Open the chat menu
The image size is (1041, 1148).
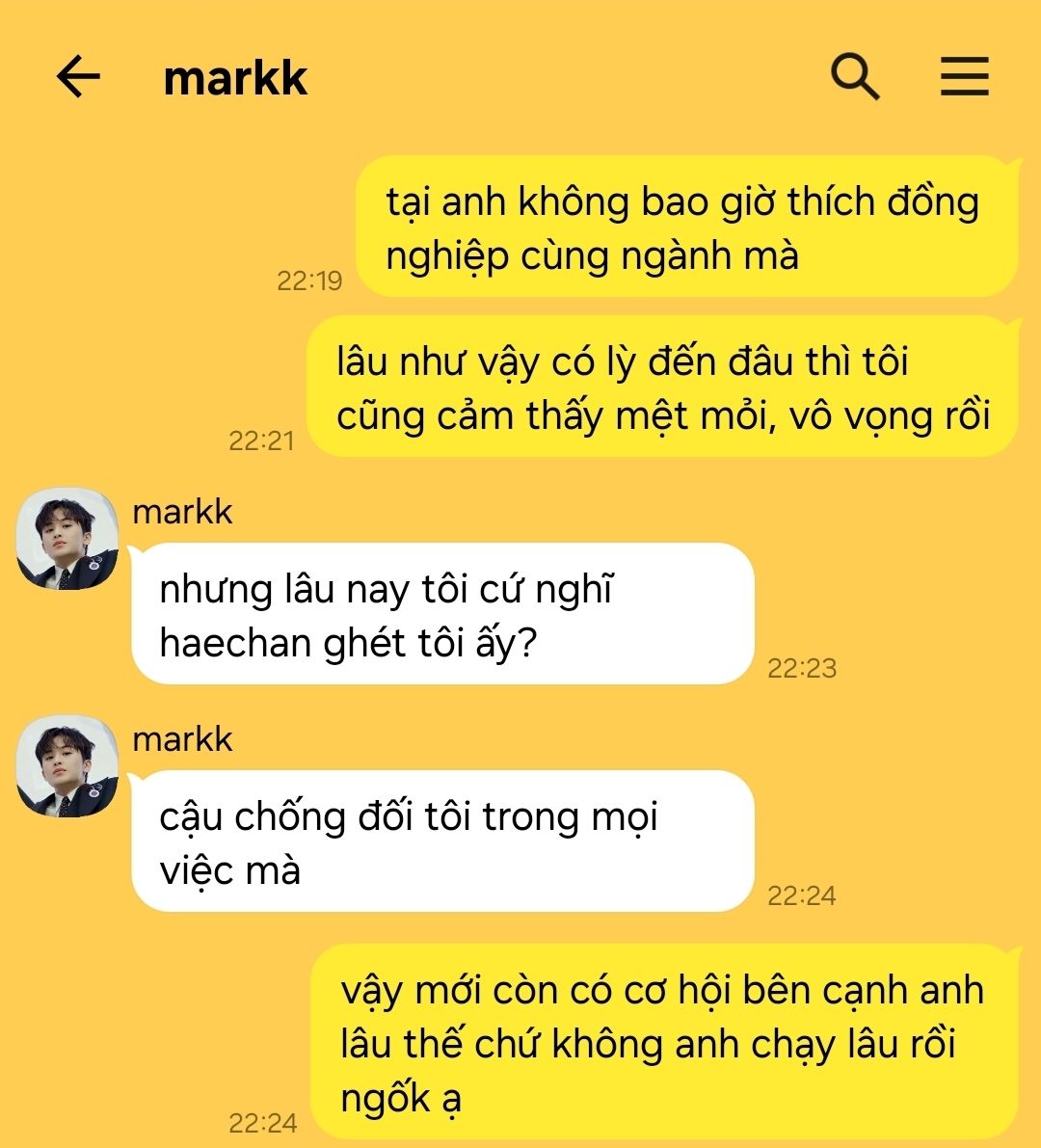click(964, 76)
